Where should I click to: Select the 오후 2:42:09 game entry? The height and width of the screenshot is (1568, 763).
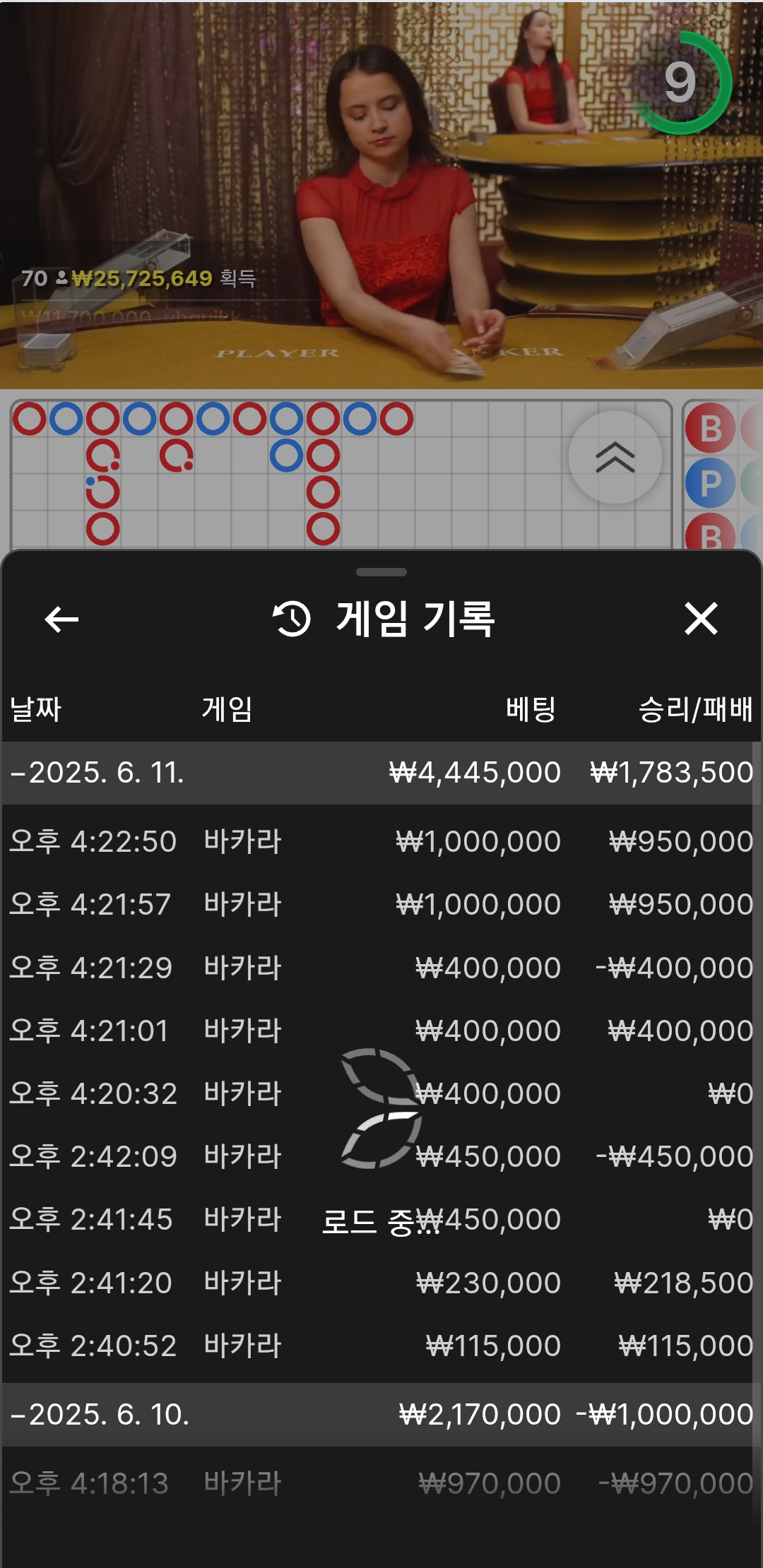[x=380, y=1156]
